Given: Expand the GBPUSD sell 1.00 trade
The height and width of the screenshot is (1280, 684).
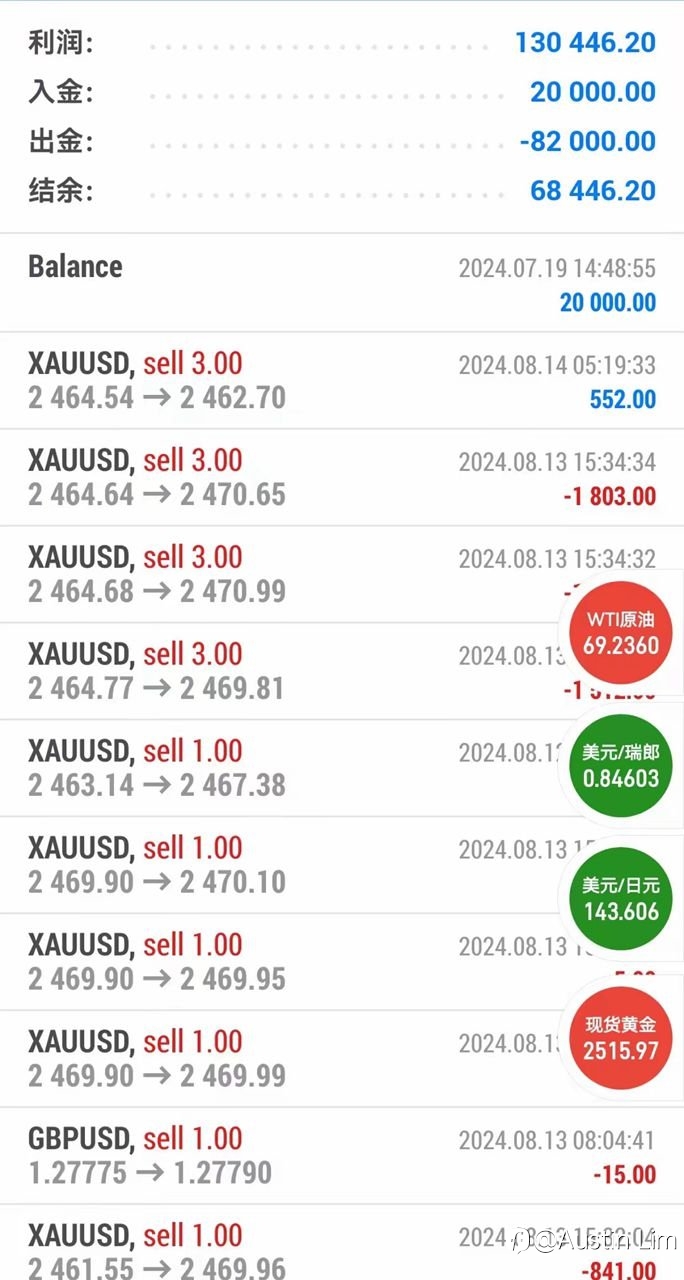Looking at the screenshot, I should pyautogui.click(x=342, y=1157).
